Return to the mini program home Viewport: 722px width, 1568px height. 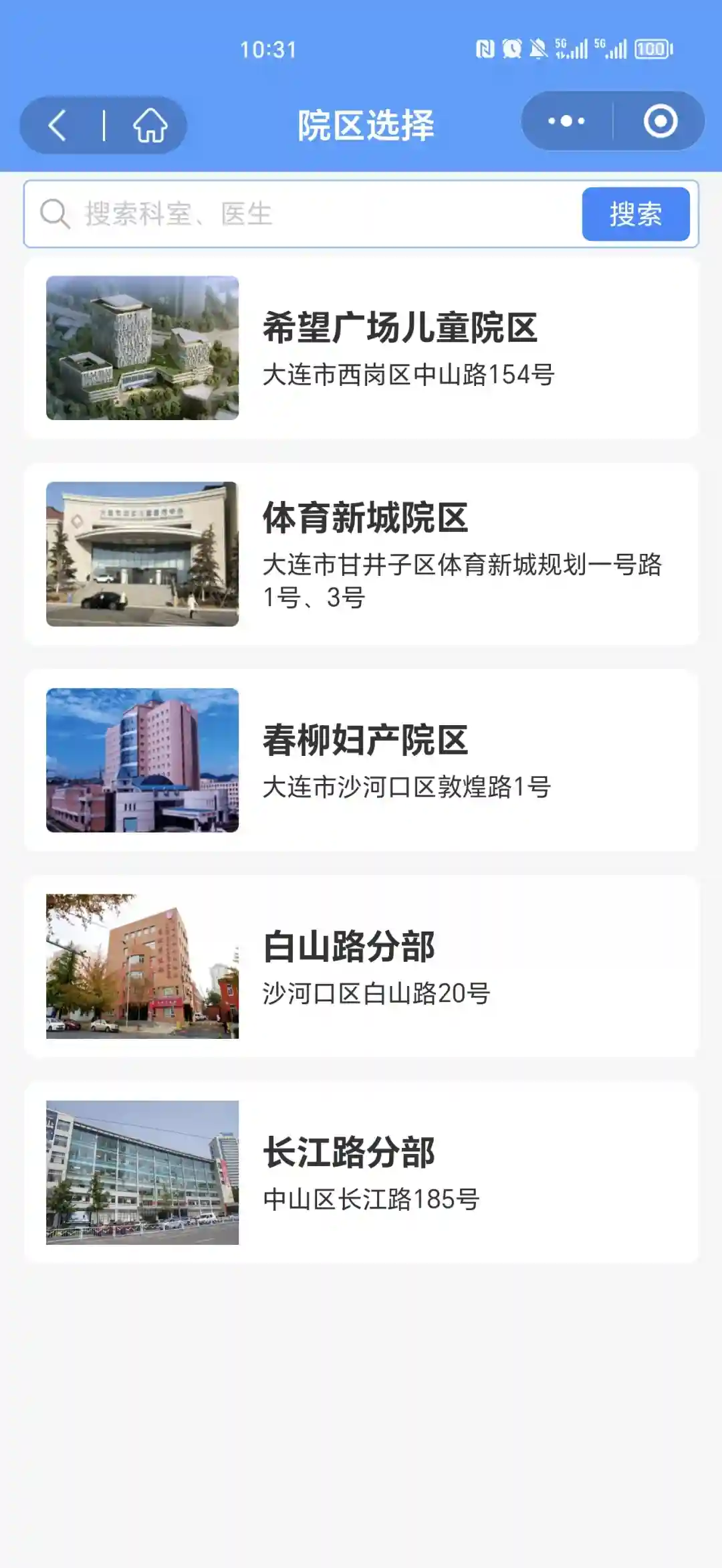click(x=150, y=125)
